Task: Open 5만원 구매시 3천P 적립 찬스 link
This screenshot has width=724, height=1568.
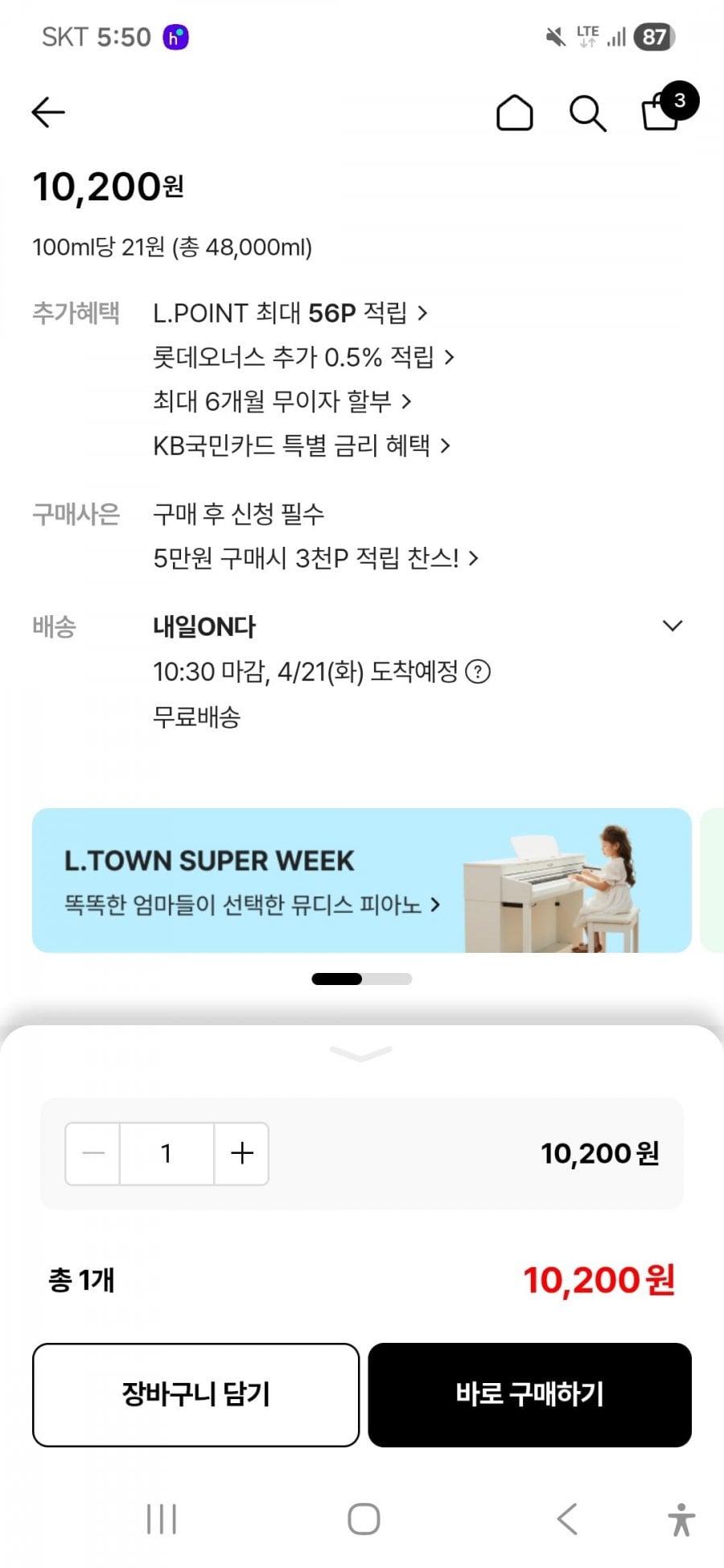Action: click(x=315, y=558)
